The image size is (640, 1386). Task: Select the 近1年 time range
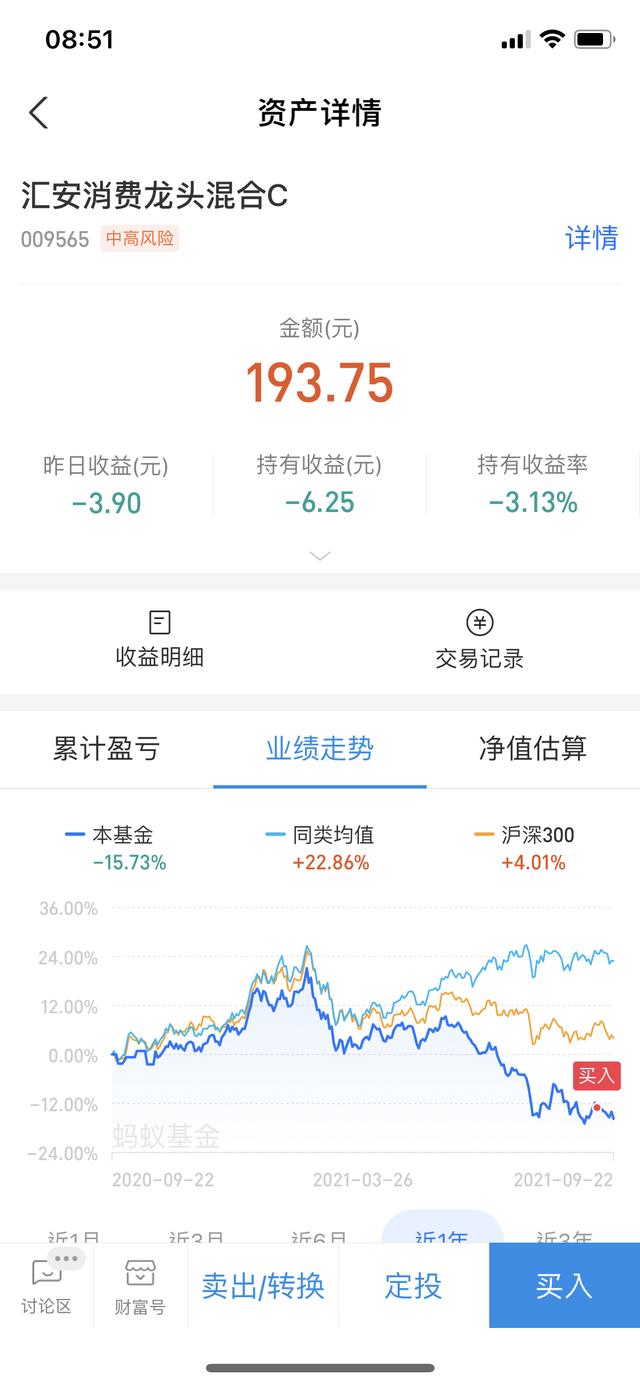pyautogui.click(x=442, y=1230)
